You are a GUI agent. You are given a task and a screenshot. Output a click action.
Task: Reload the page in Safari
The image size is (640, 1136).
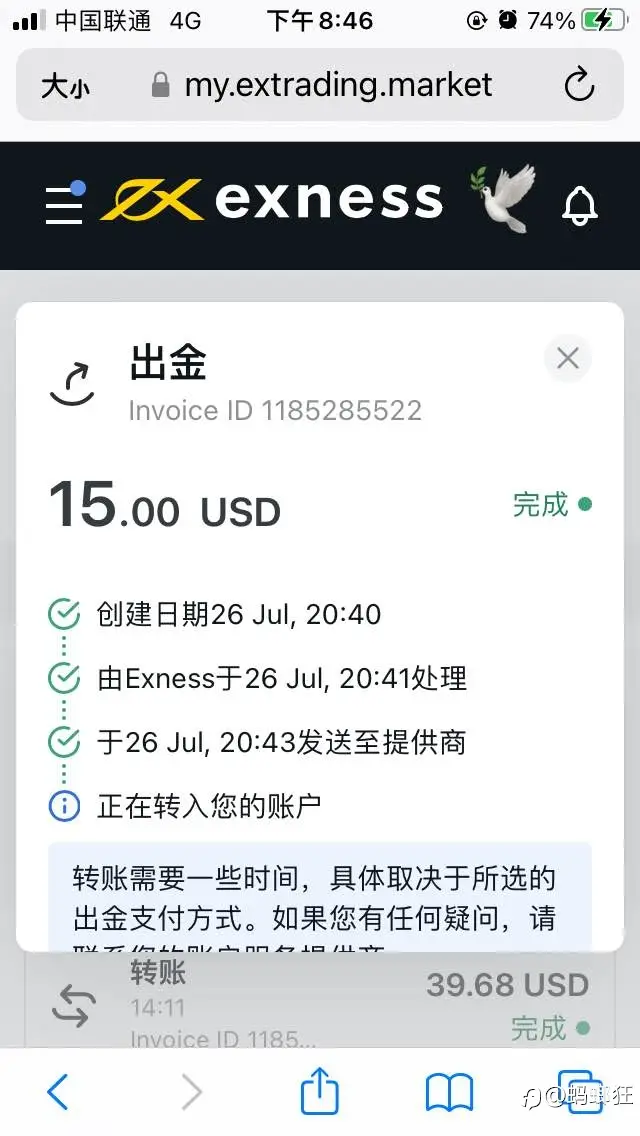tap(579, 85)
